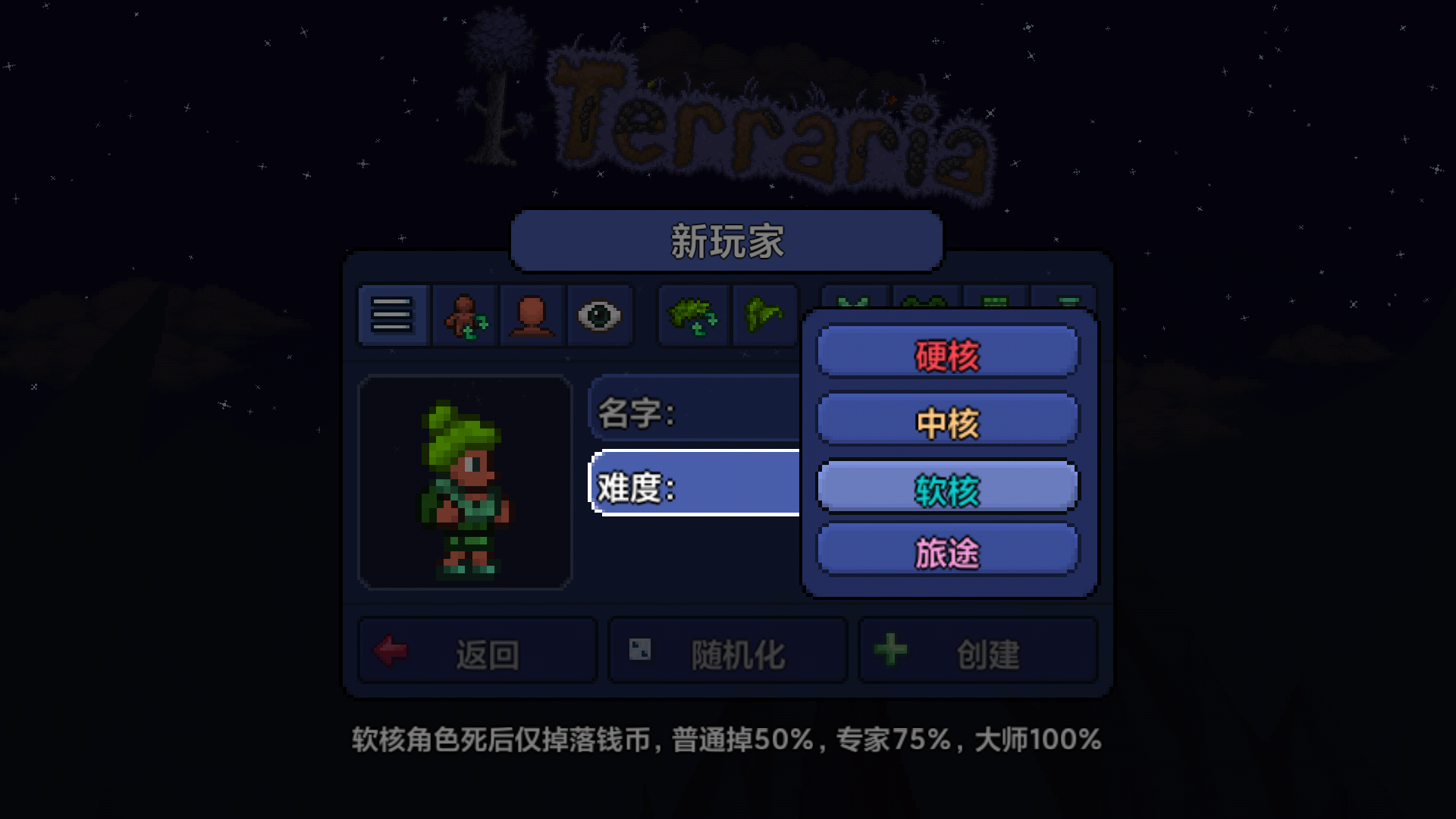Tap 创建 to create the character
Viewport: 1456px width, 819px height.
pos(978,652)
